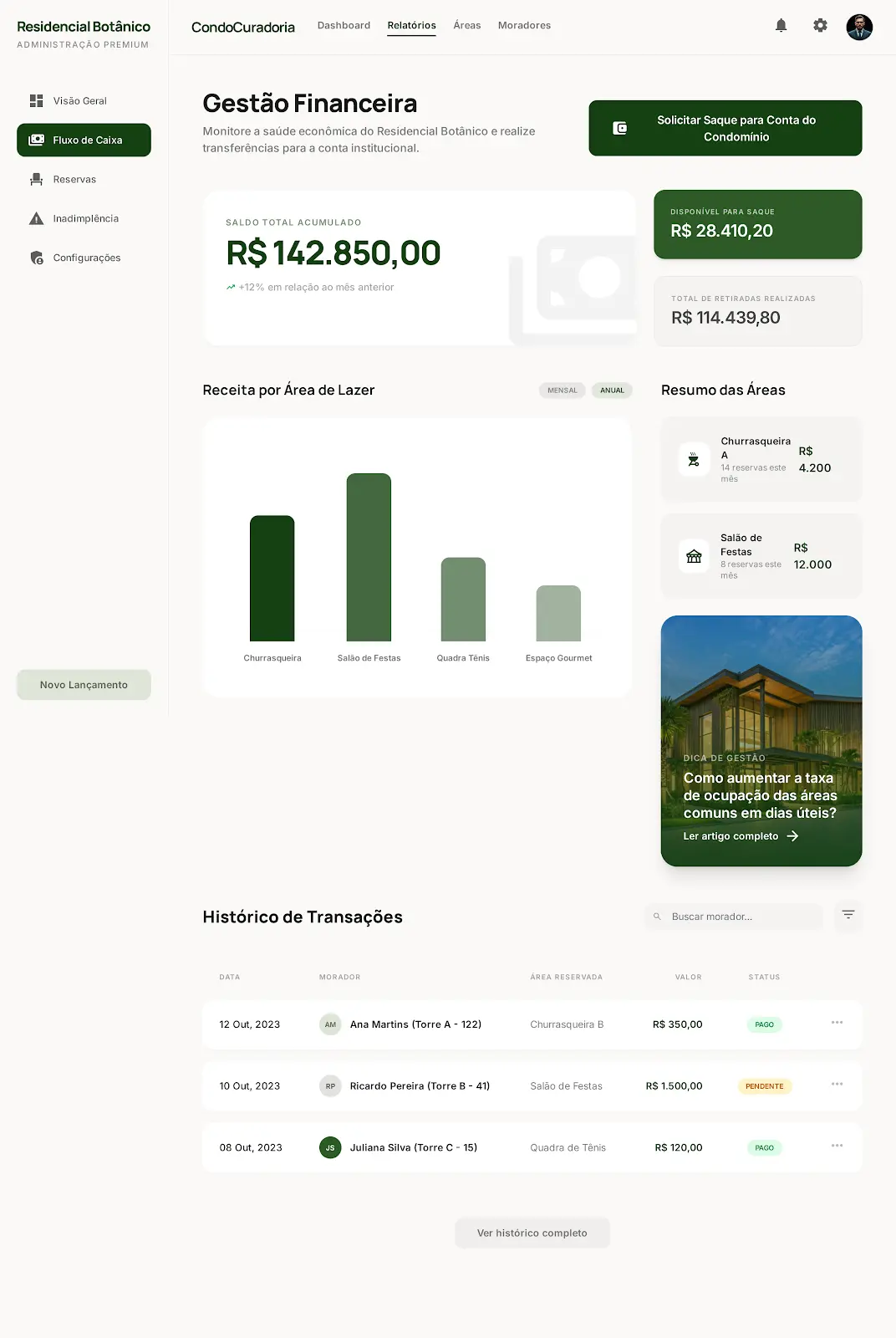Keep ANUAL view selected on revenue chart
The width and height of the screenshot is (896, 1338).
(x=612, y=390)
